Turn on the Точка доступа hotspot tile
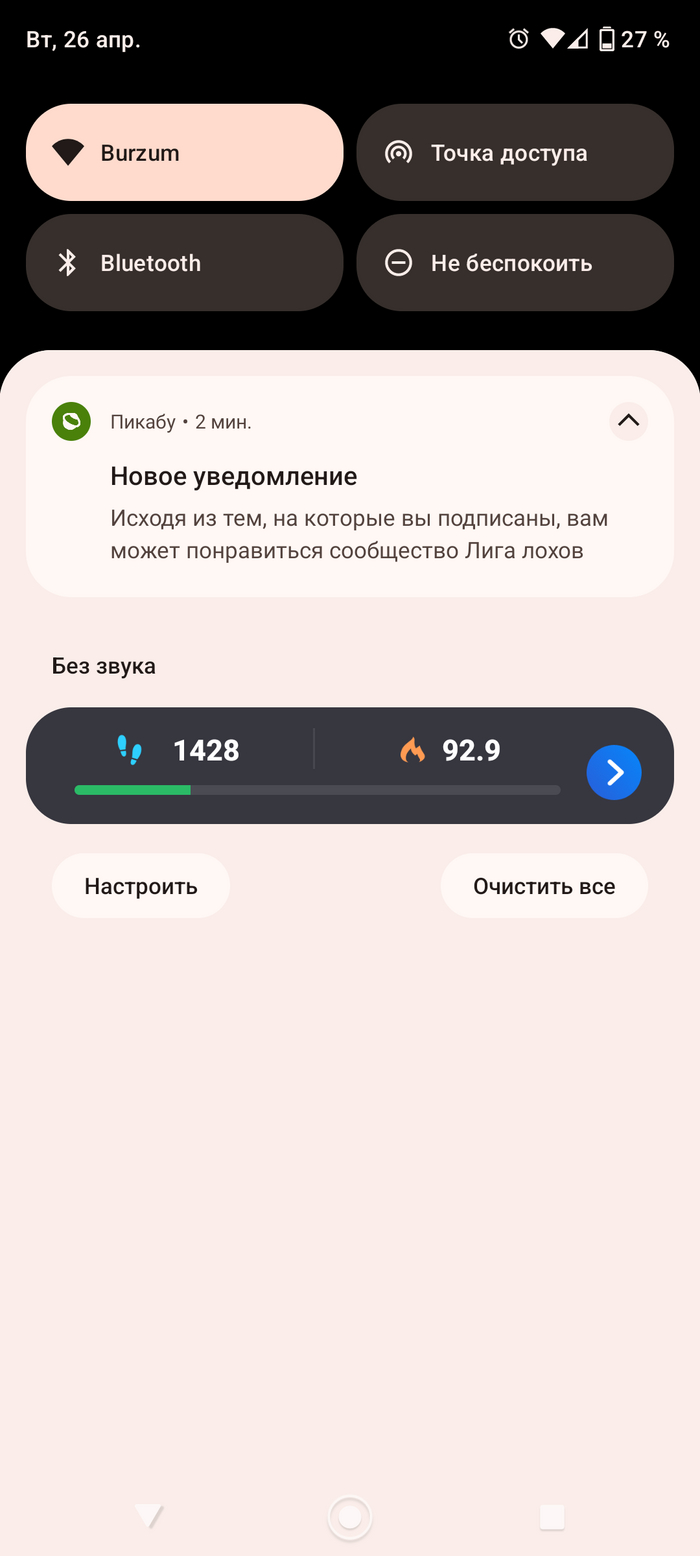This screenshot has width=700, height=1556. click(514, 153)
